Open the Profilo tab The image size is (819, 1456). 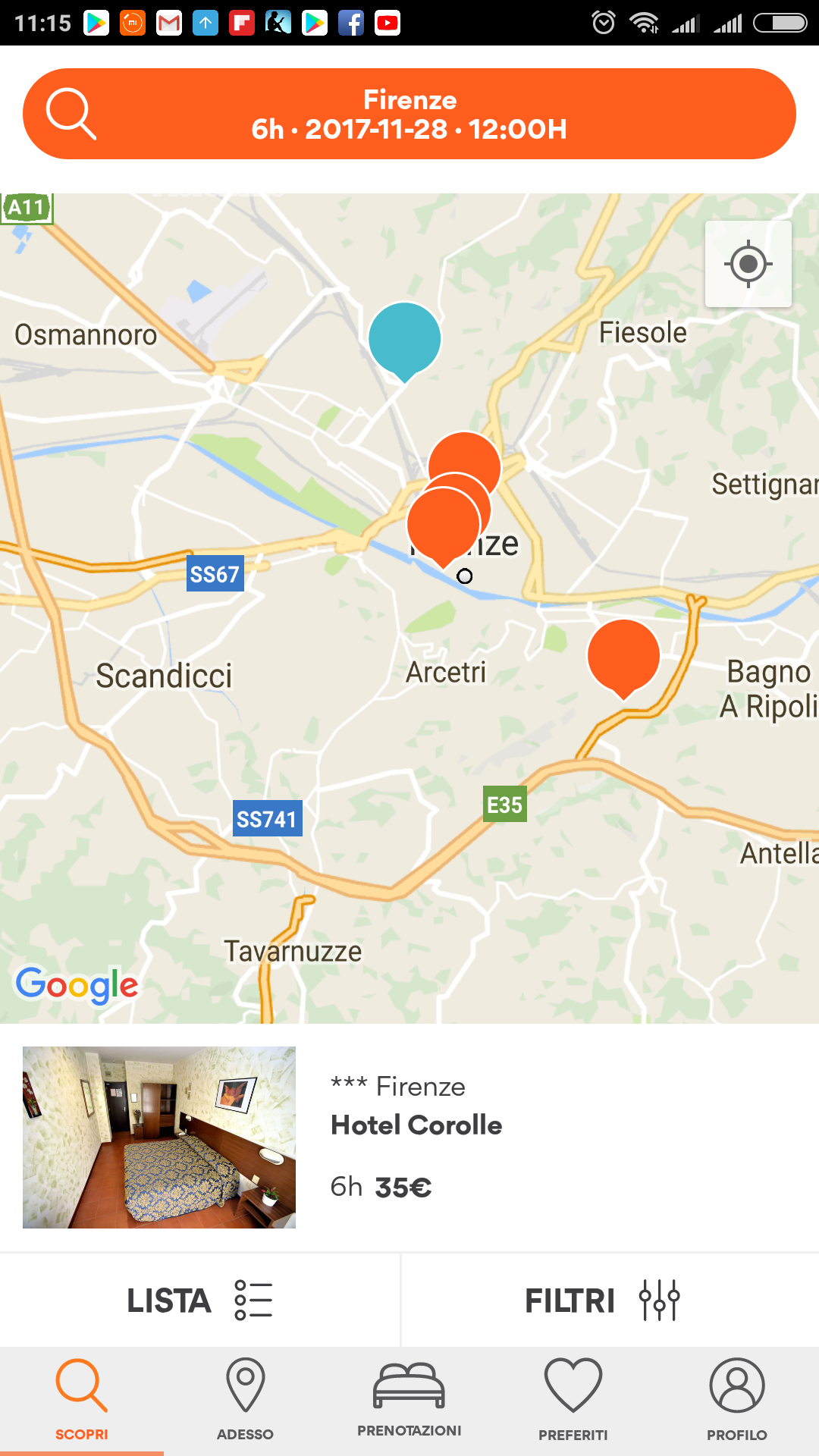(x=736, y=1400)
